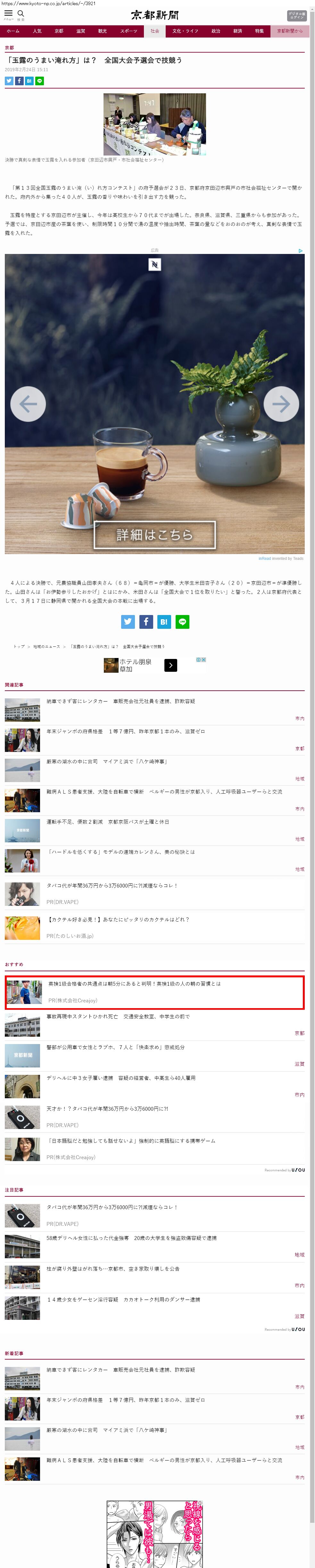The image size is (315, 1568).
Task: Share article on Twitter below headline
Action: [9, 81]
